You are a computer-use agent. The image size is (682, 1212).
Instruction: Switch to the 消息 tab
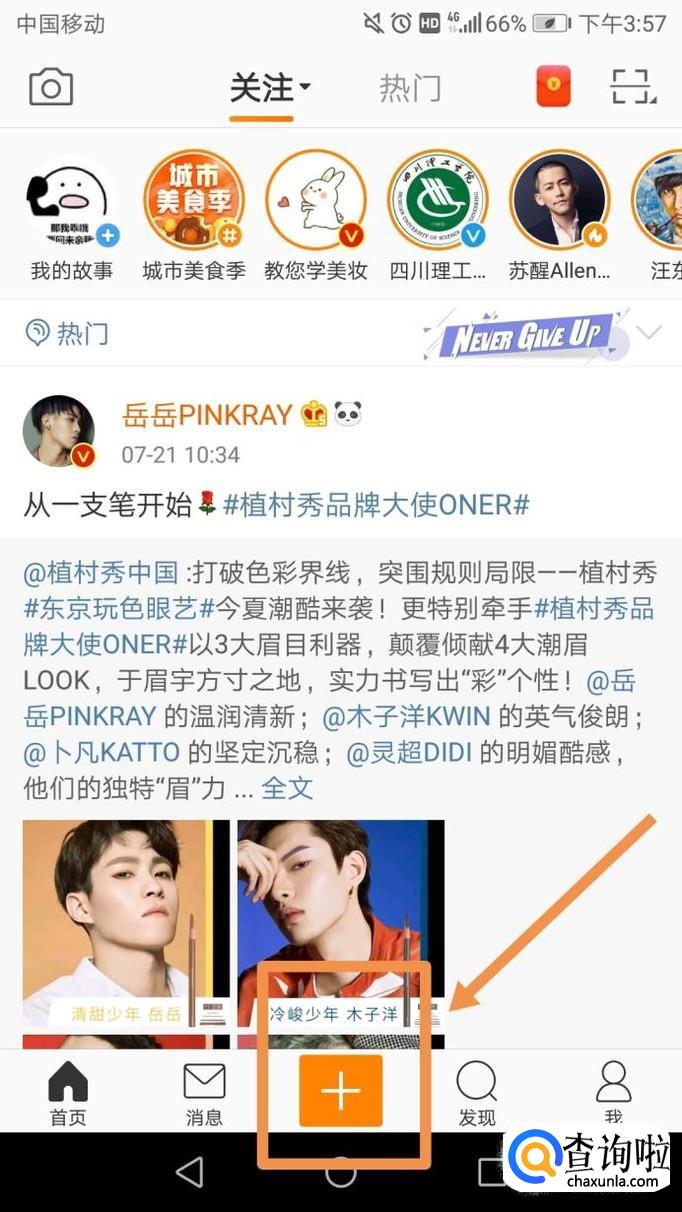[204, 1094]
